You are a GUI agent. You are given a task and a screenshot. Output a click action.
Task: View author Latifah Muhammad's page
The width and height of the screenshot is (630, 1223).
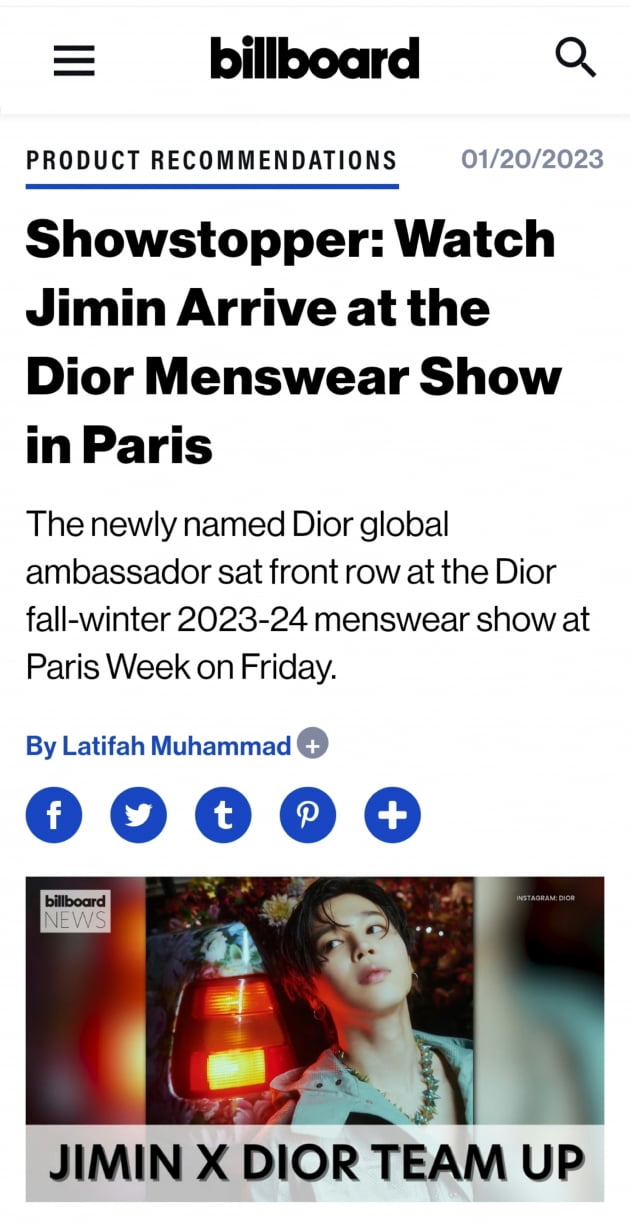158,745
